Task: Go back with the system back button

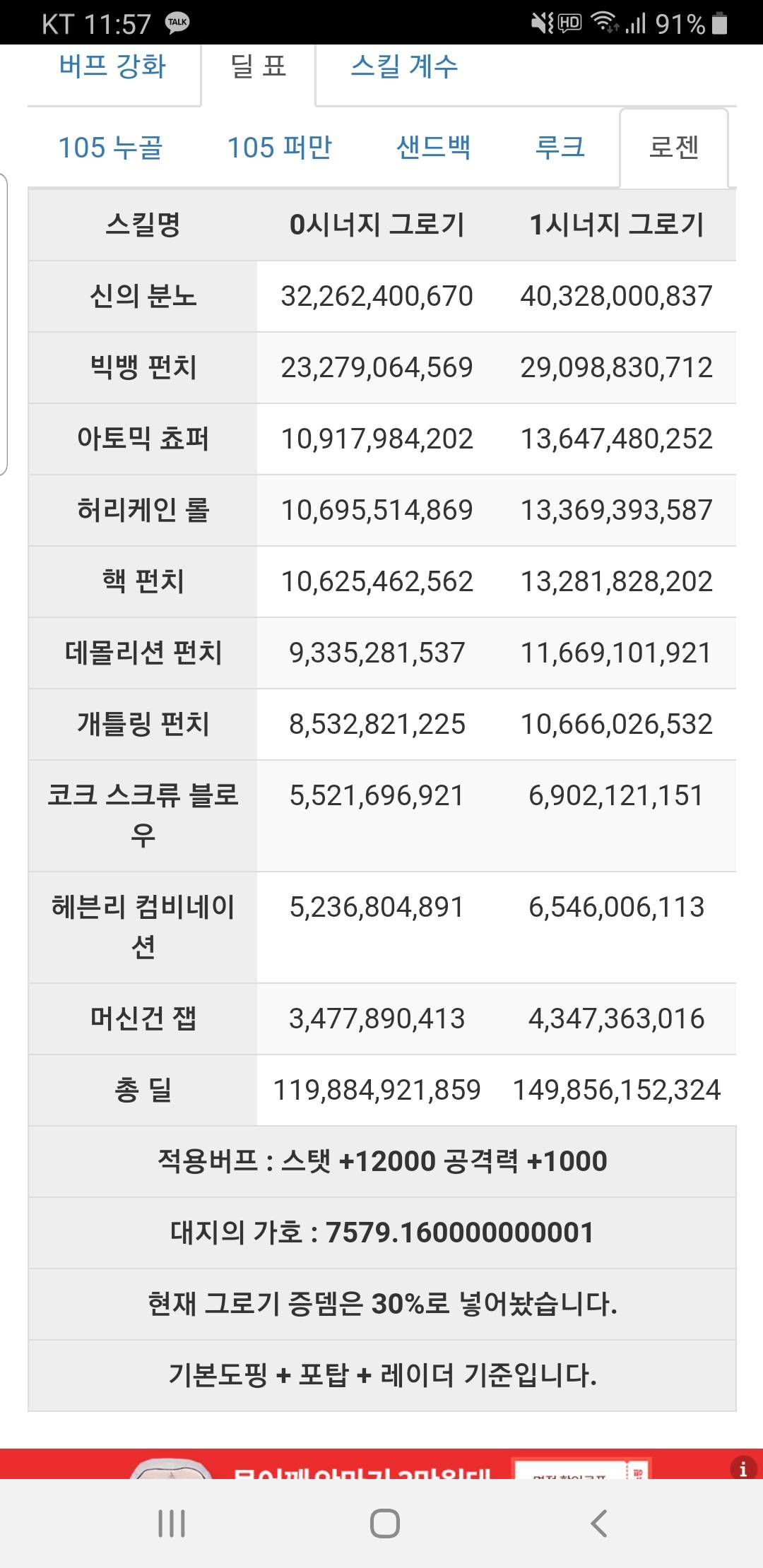Action: [598, 1524]
